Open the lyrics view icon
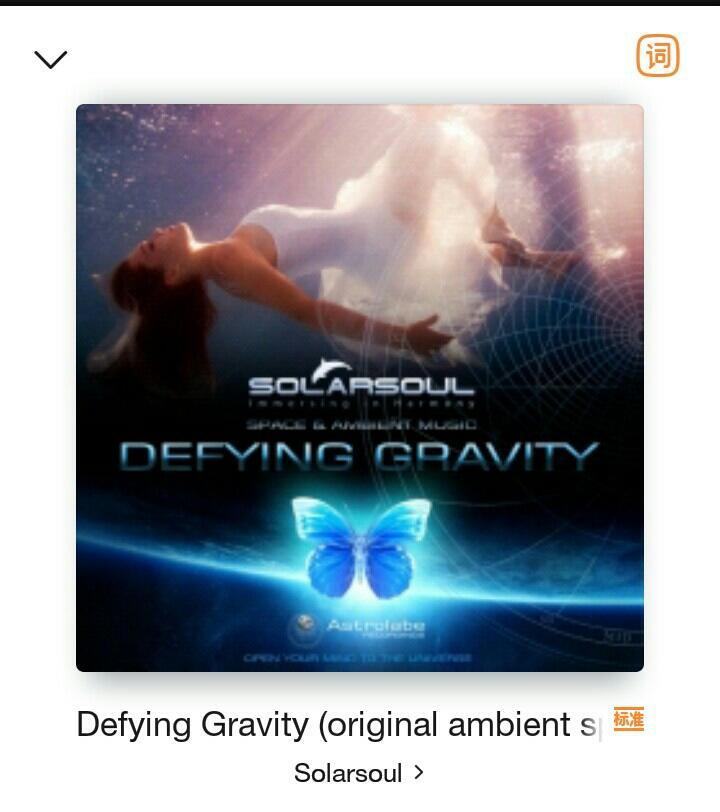The height and width of the screenshot is (812, 720). click(657, 56)
